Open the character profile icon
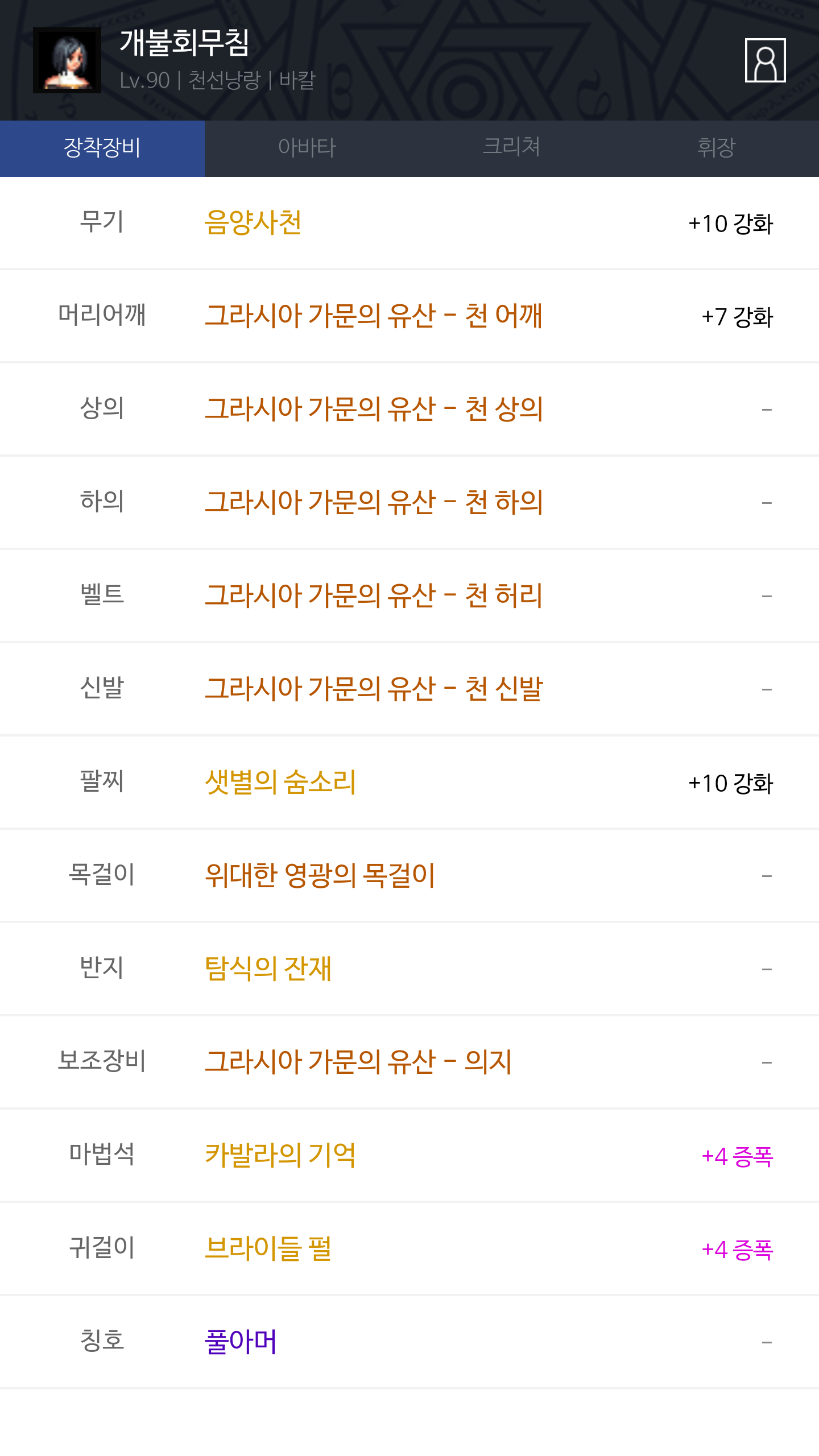819x1456 pixels. coord(765,60)
